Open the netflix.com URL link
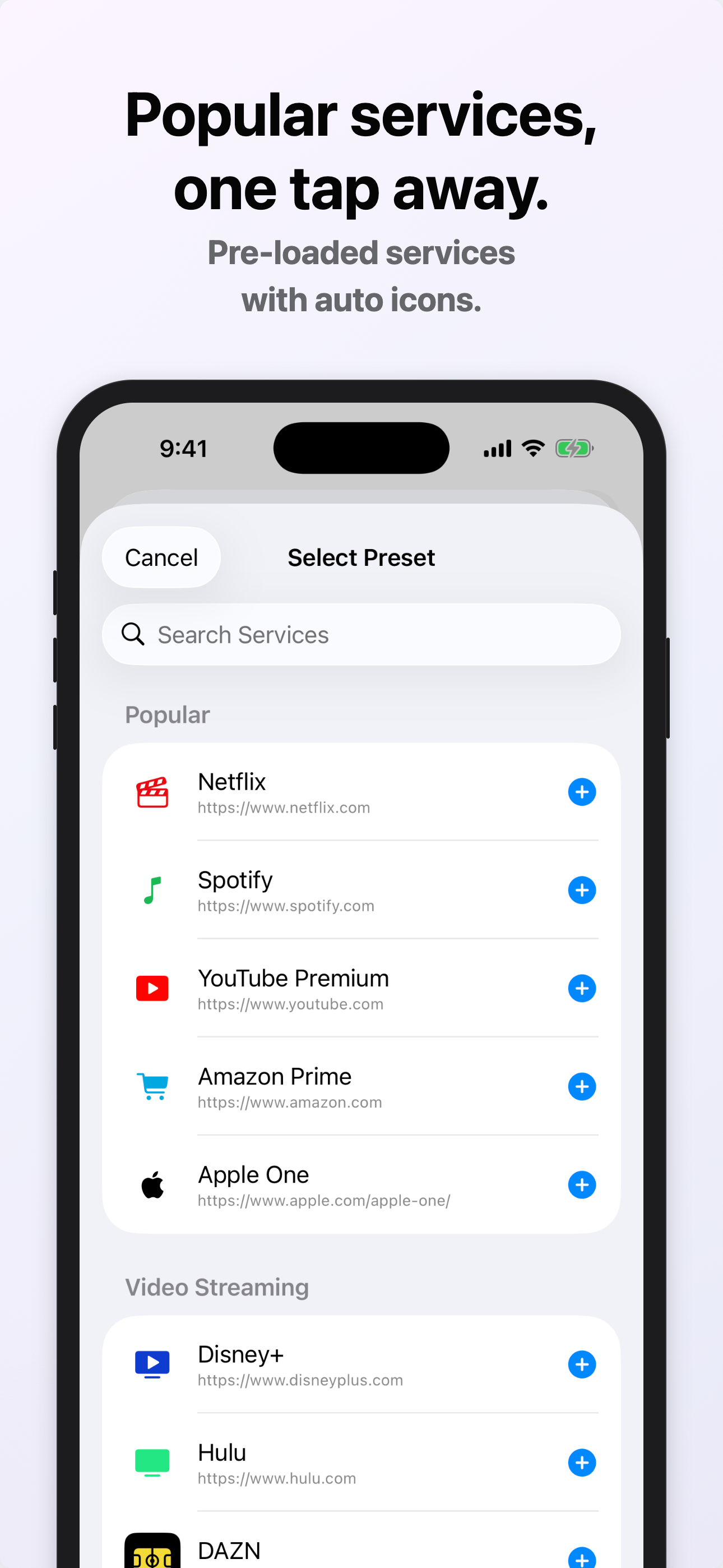The image size is (723, 1568). click(x=284, y=807)
